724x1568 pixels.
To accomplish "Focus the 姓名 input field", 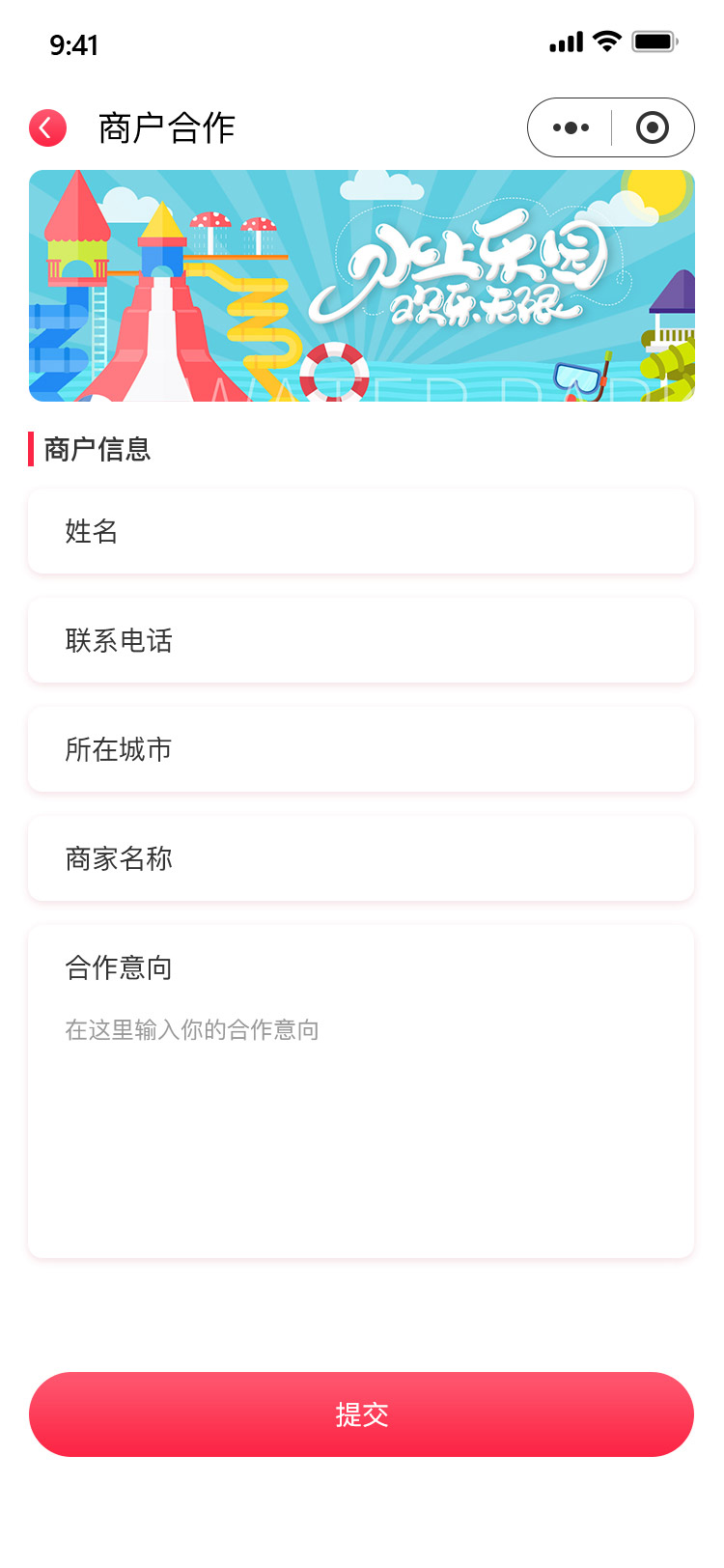I will (361, 531).
